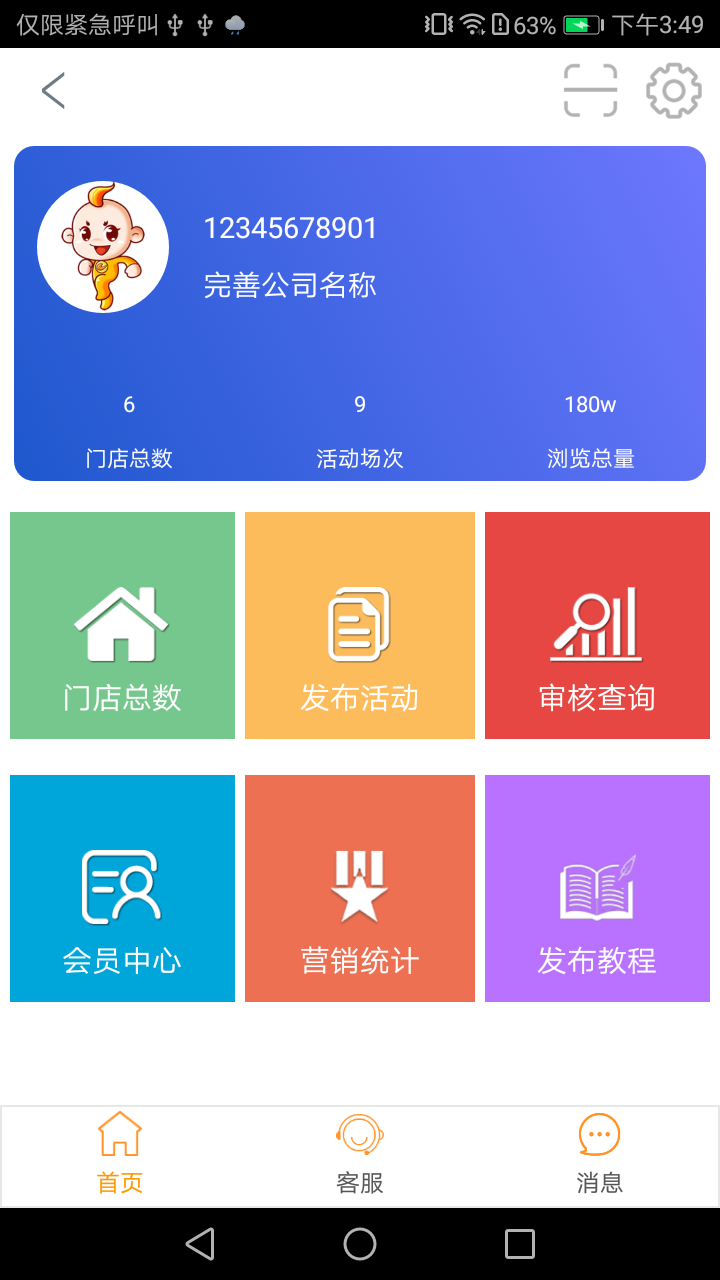Open the 发布教程 tile
This screenshot has height=1280, width=720.
pos(597,888)
